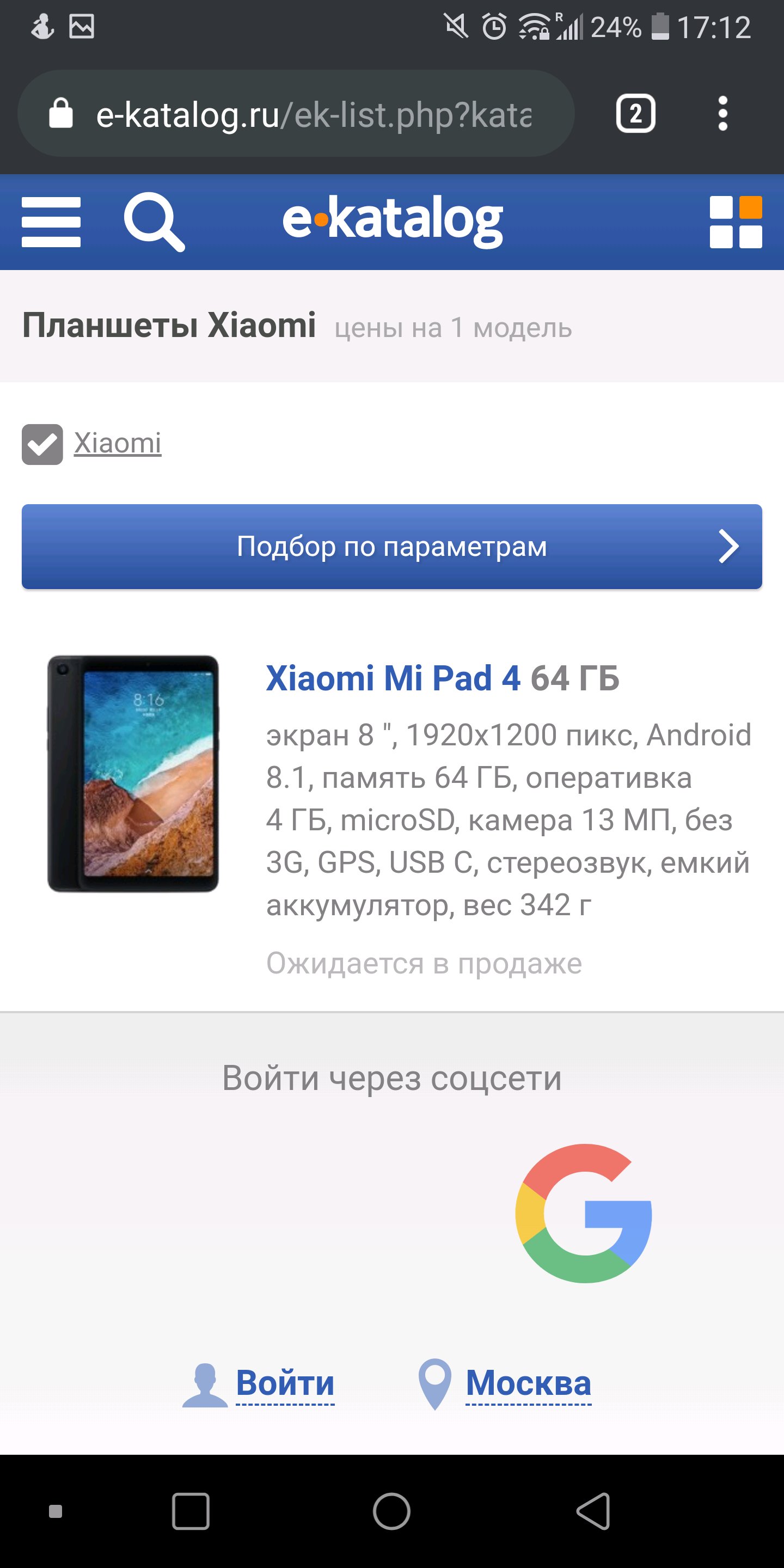Screen dimensions: 784x1568
Task: Uncheck the Xiaomi brand checkbox
Action: coord(42,444)
